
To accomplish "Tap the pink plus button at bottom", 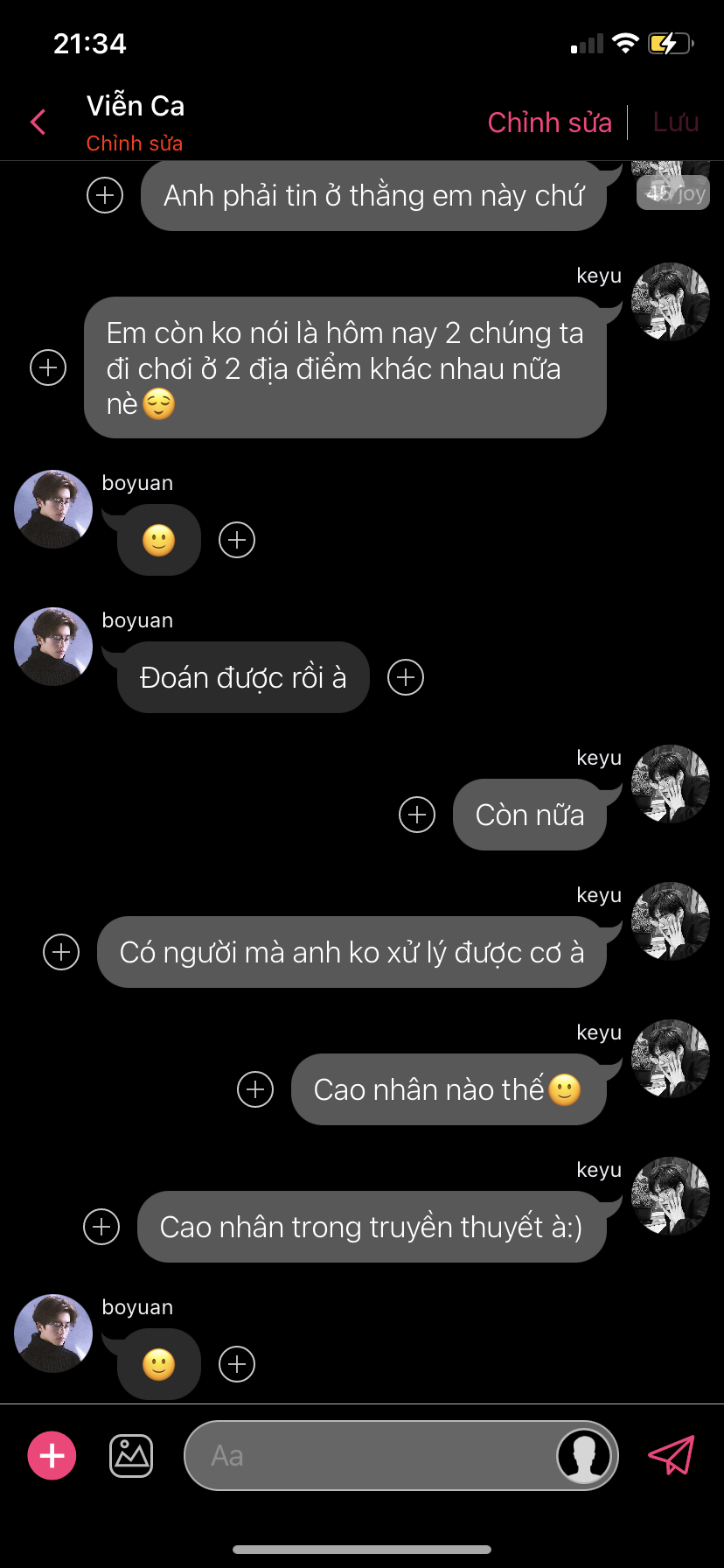I will pos(52,1455).
